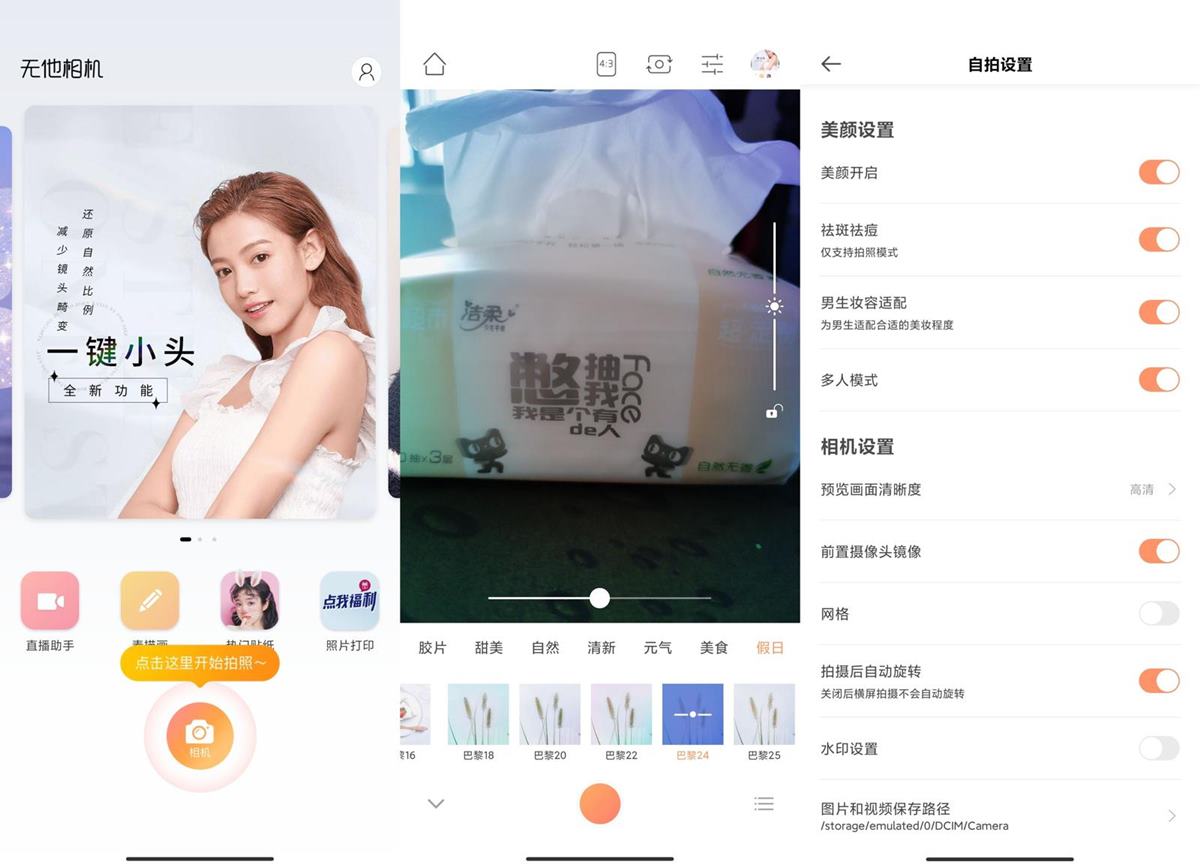The height and width of the screenshot is (867, 1200).
Task: Open the 照片打印 shortcut
Action: (349, 600)
